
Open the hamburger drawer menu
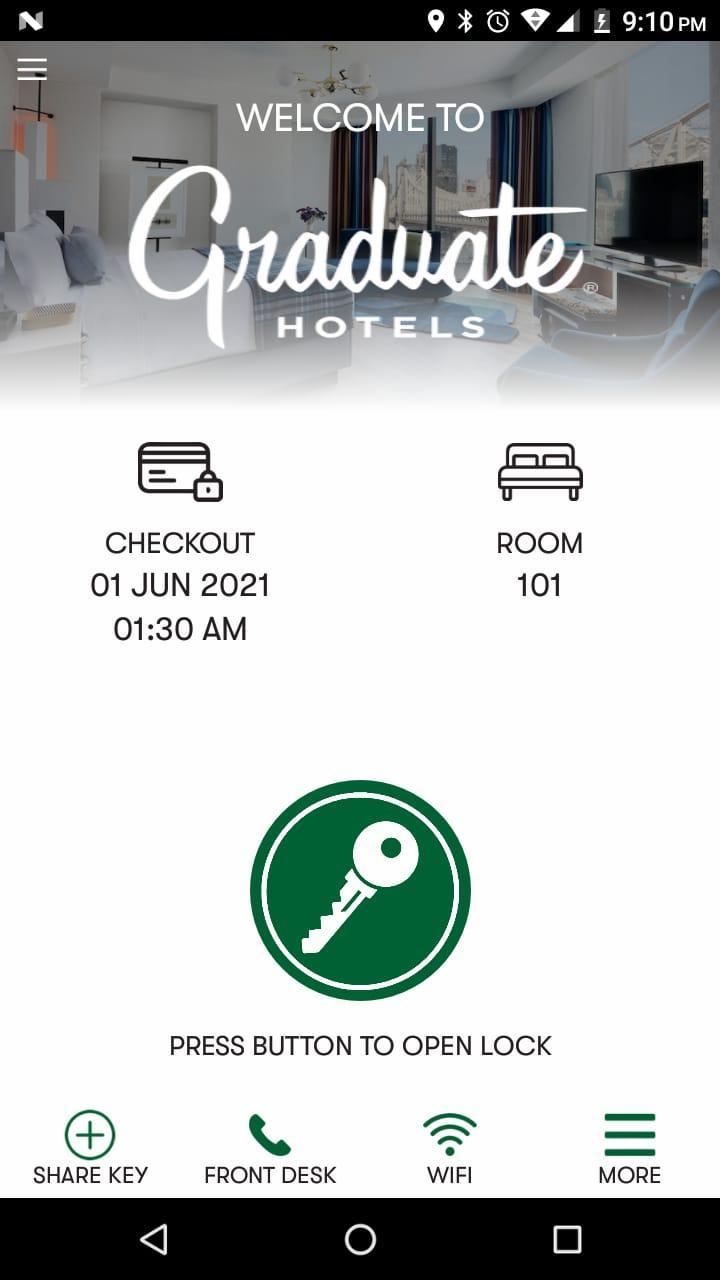pos(32,69)
